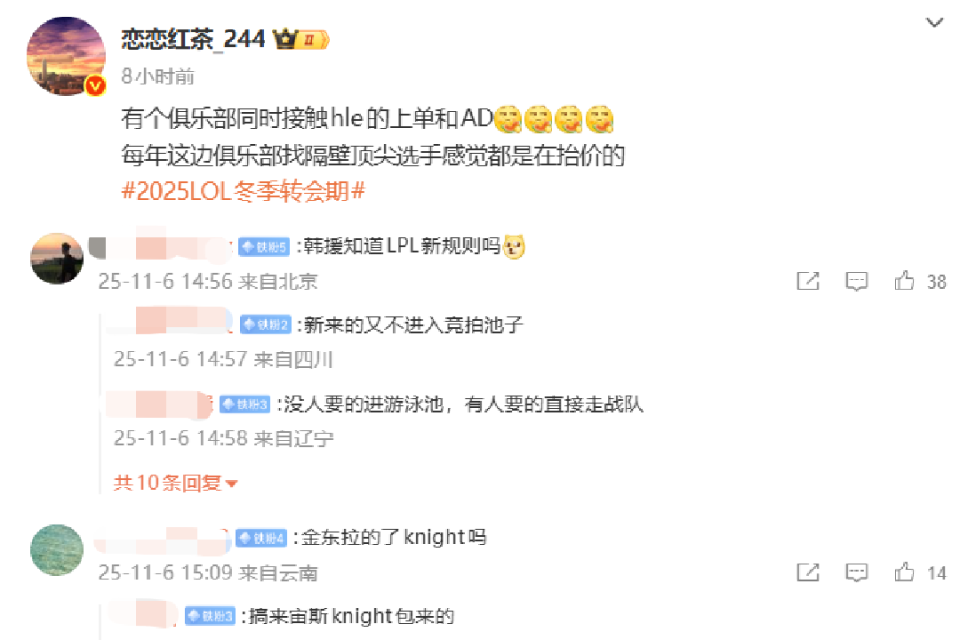This screenshot has height=640, width=960.
Task: Repost the comment 金东拉的了knight吗
Action: click(808, 572)
